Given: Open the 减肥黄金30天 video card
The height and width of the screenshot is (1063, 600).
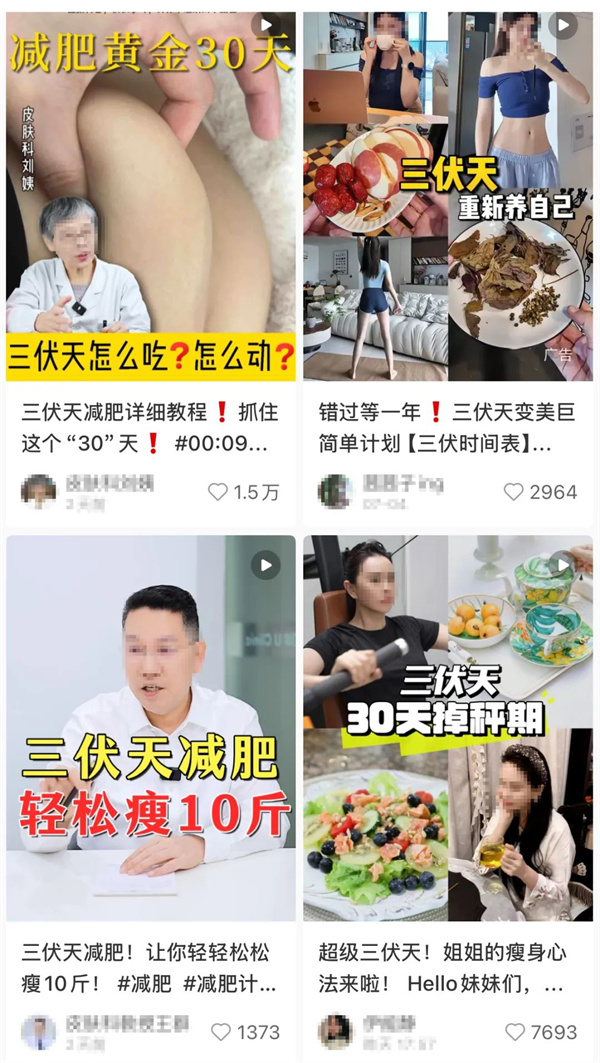Looking at the screenshot, I should click(x=151, y=196).
